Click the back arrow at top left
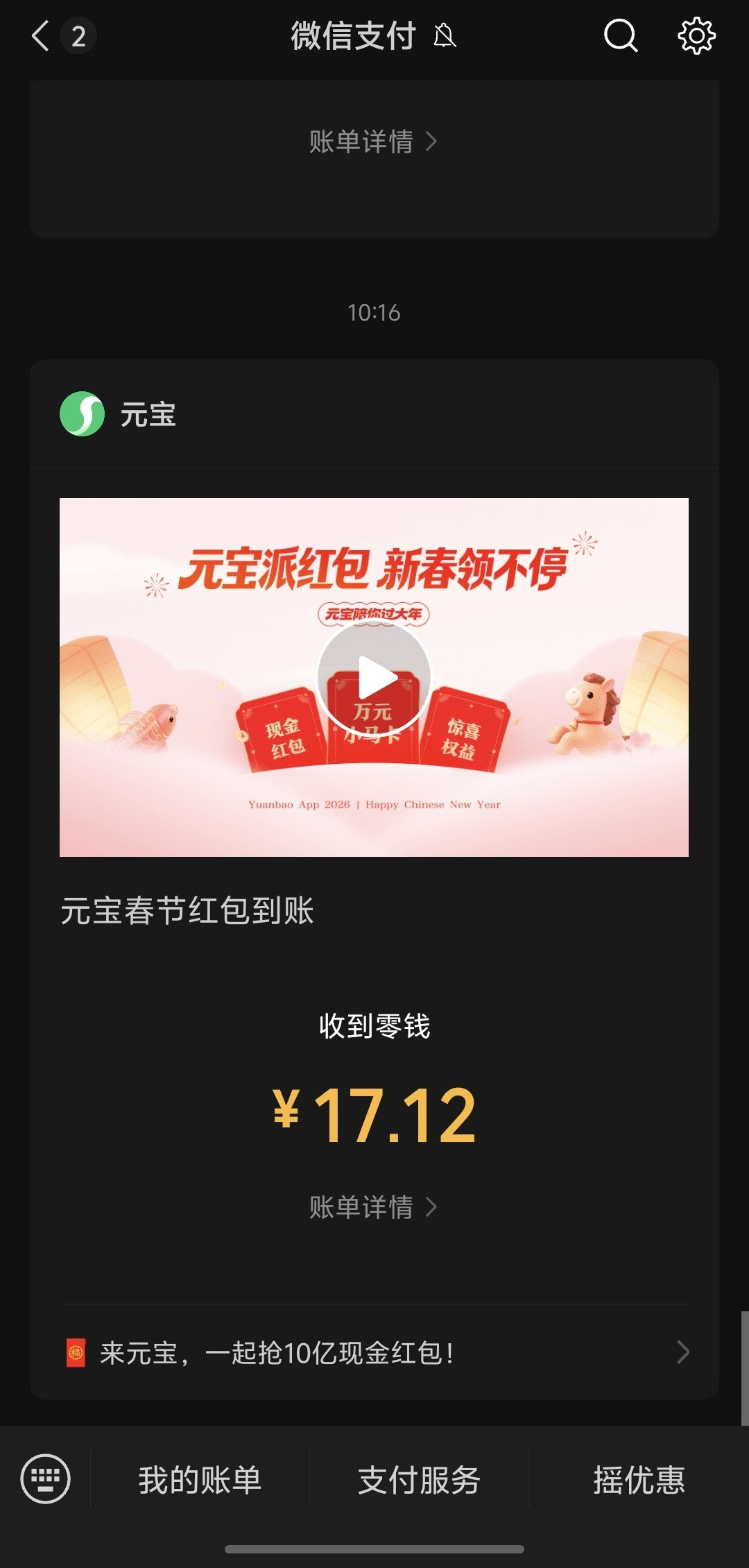 pyautogui.click(x=40, y=35)
